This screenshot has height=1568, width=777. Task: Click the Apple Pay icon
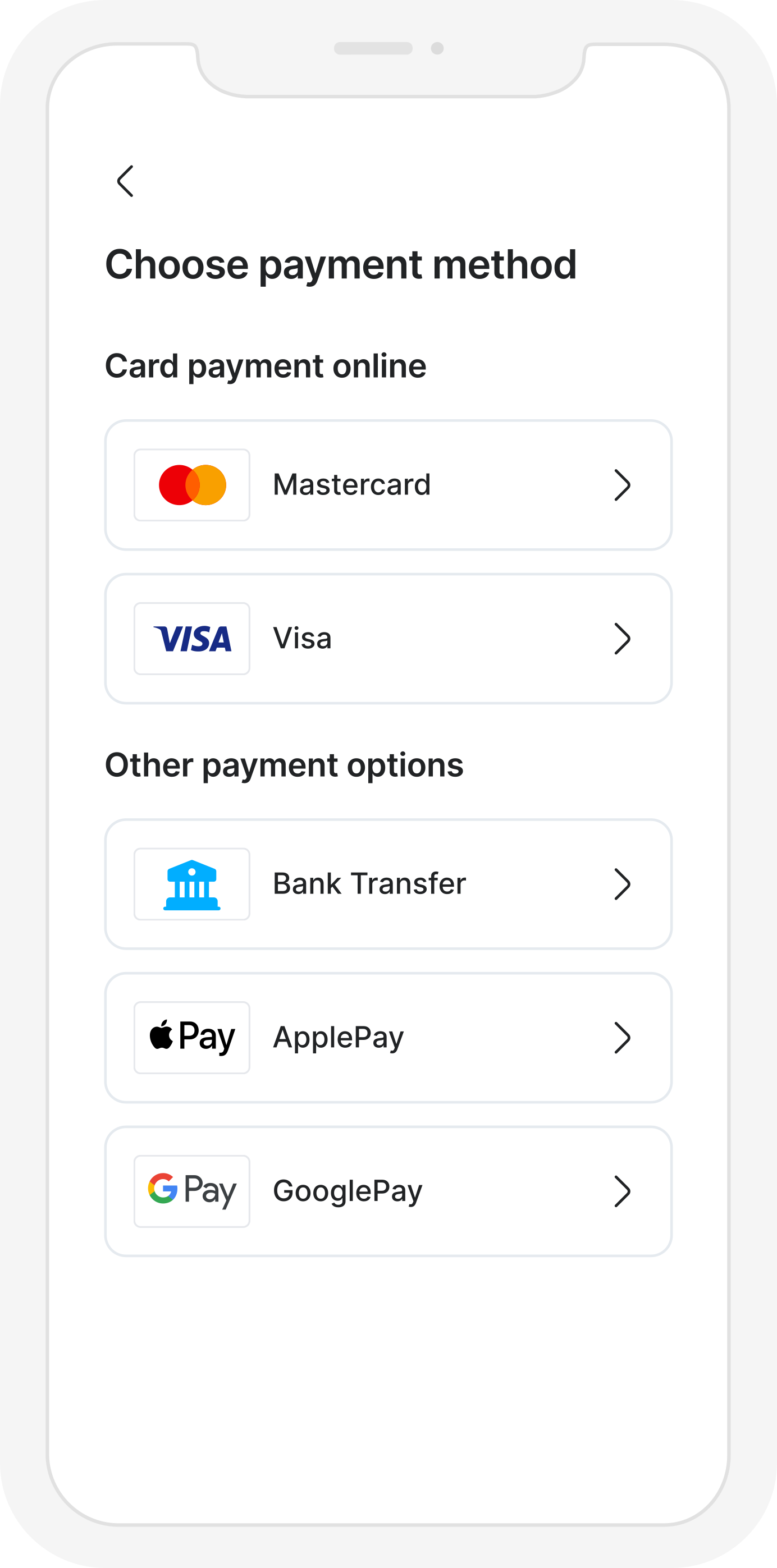[x=191, y=1036]
